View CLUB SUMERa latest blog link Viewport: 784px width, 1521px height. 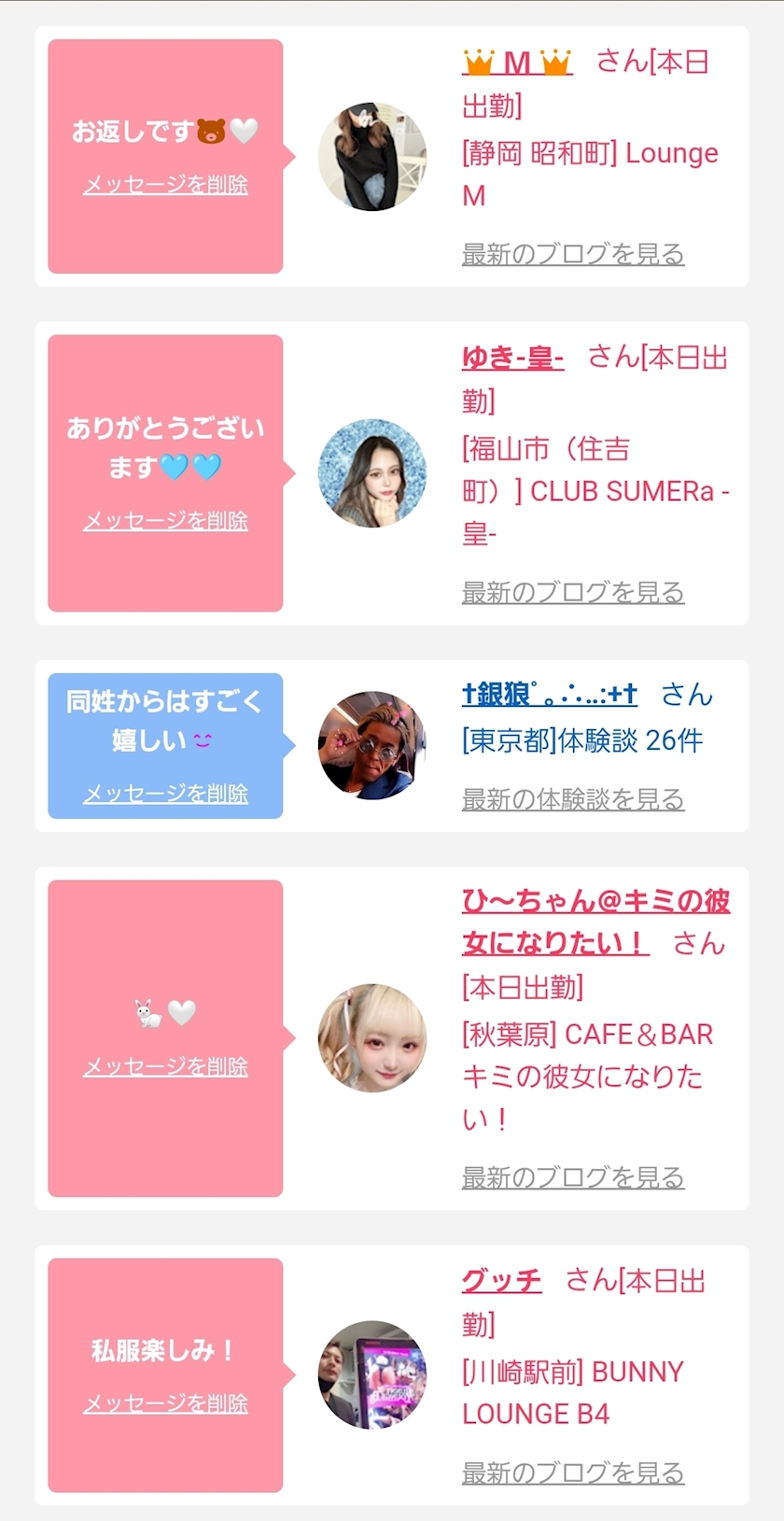(x=573, y=591)
